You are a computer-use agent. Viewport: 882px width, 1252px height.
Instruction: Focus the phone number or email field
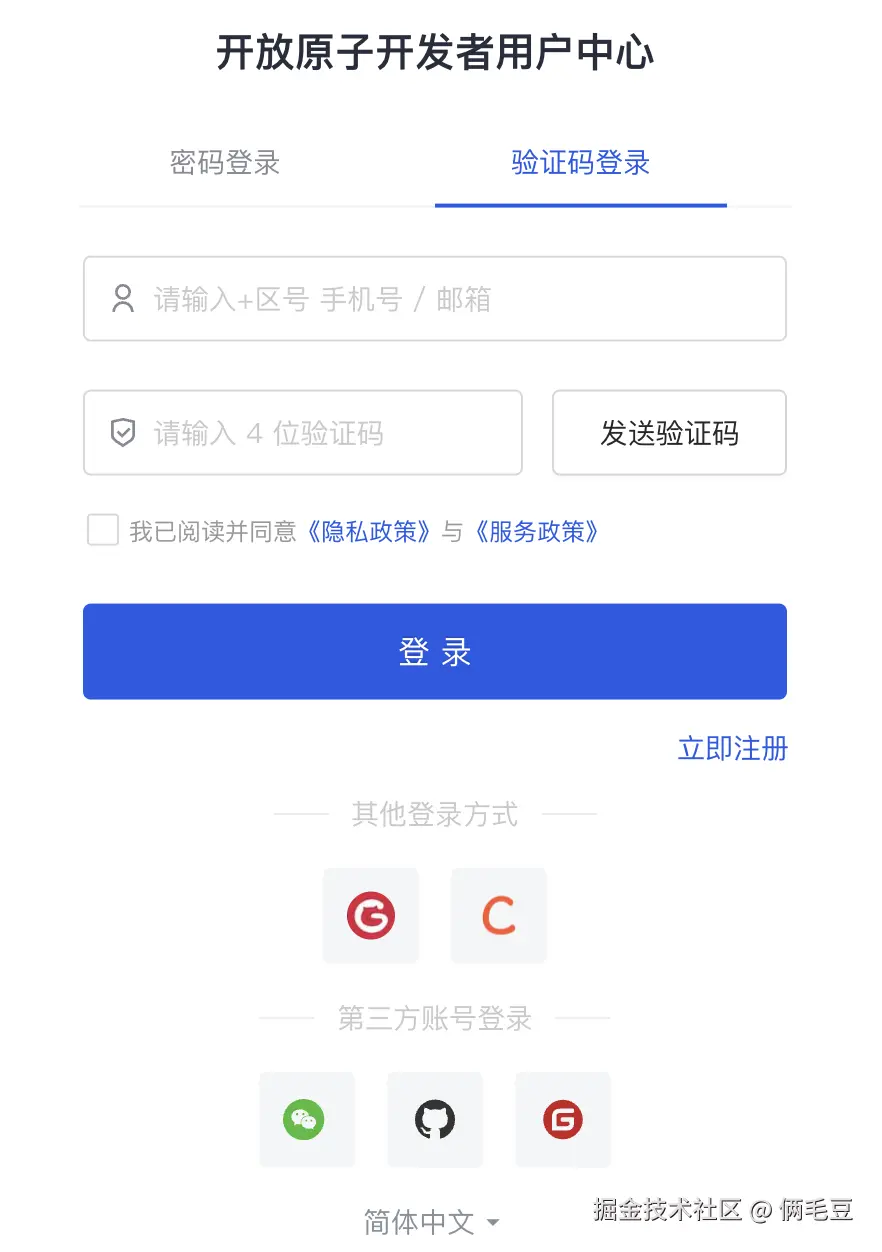point(434,299)
